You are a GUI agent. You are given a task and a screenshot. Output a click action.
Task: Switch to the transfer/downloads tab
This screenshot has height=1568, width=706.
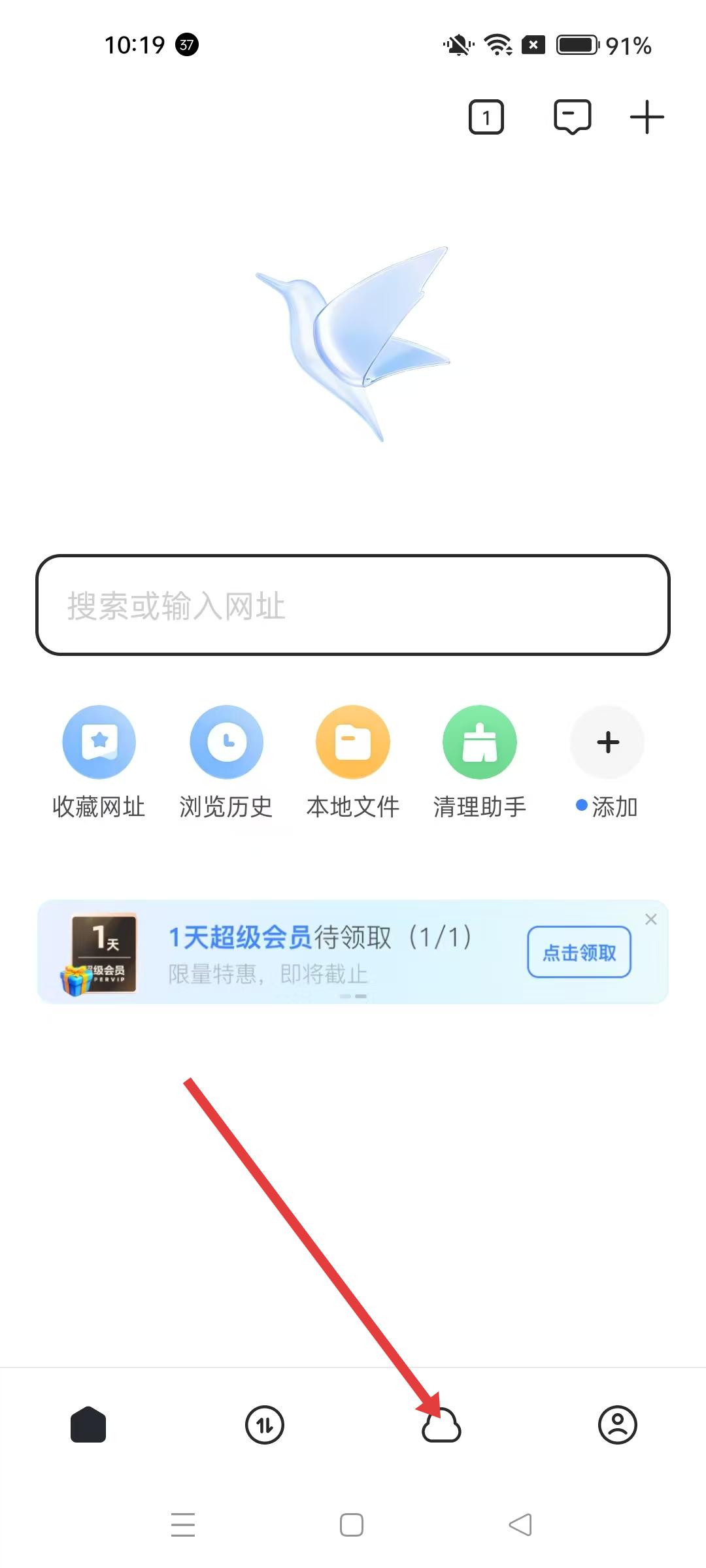(x=265, y=1424)
